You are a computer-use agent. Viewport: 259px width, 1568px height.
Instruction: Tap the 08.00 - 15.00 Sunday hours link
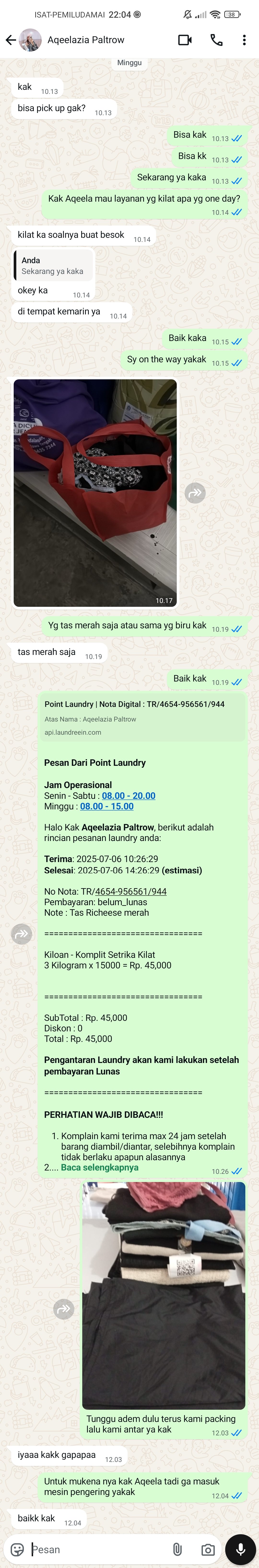pos(107,806)
